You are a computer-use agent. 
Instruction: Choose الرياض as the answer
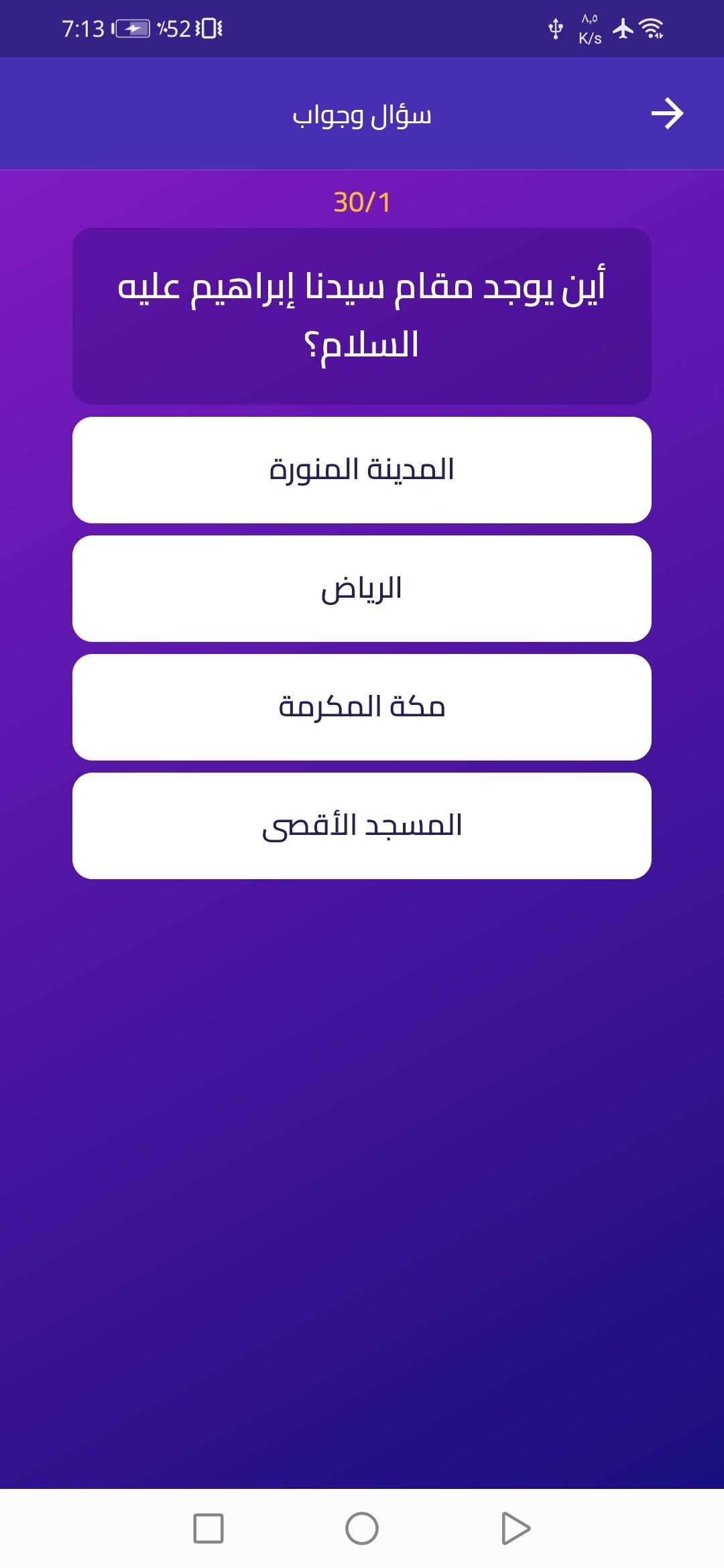(362, 588)
